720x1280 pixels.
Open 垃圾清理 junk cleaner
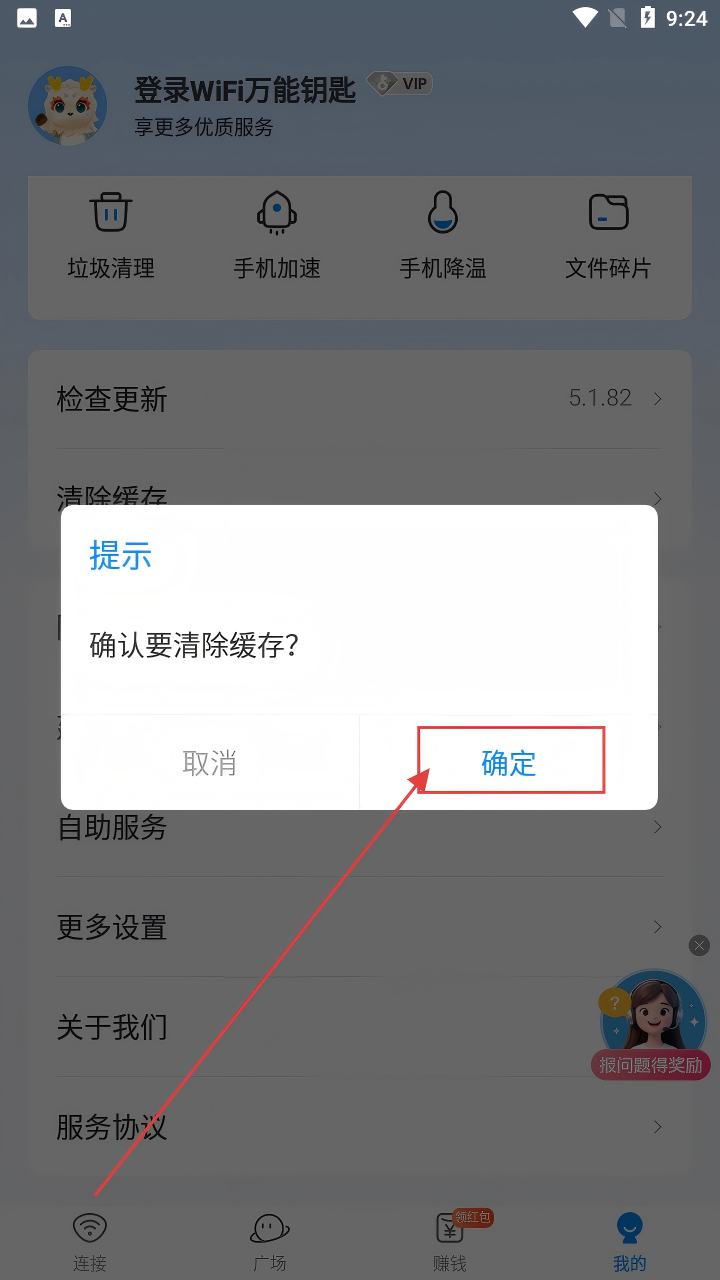click(111, 237)
